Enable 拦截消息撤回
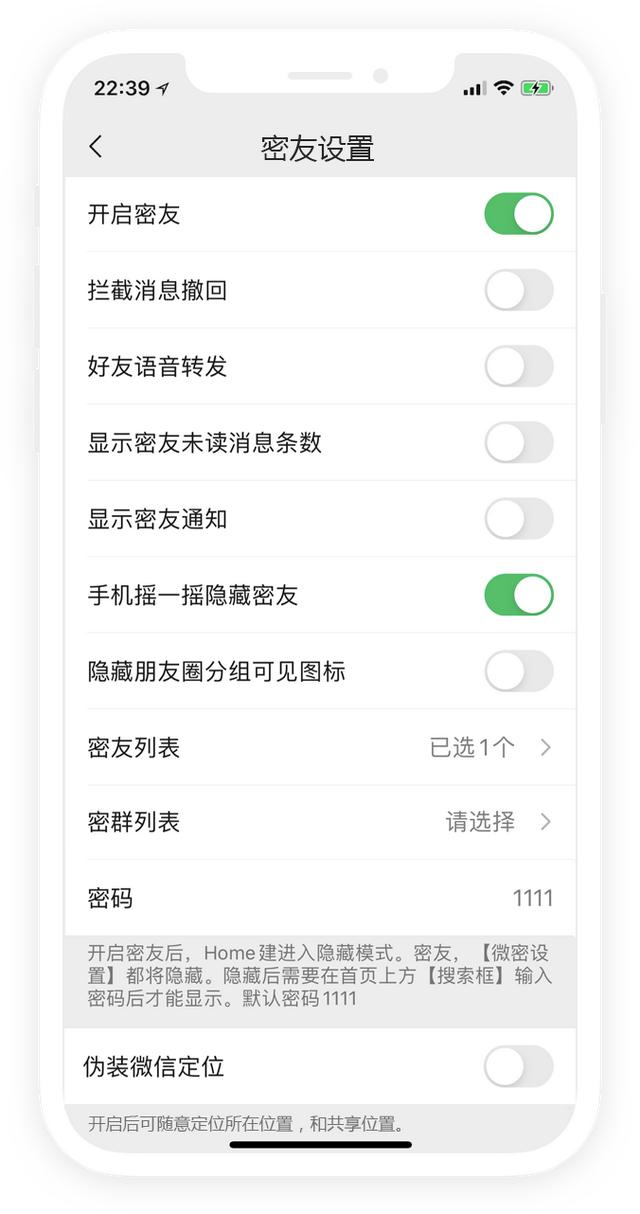 (x=518, y=290)
